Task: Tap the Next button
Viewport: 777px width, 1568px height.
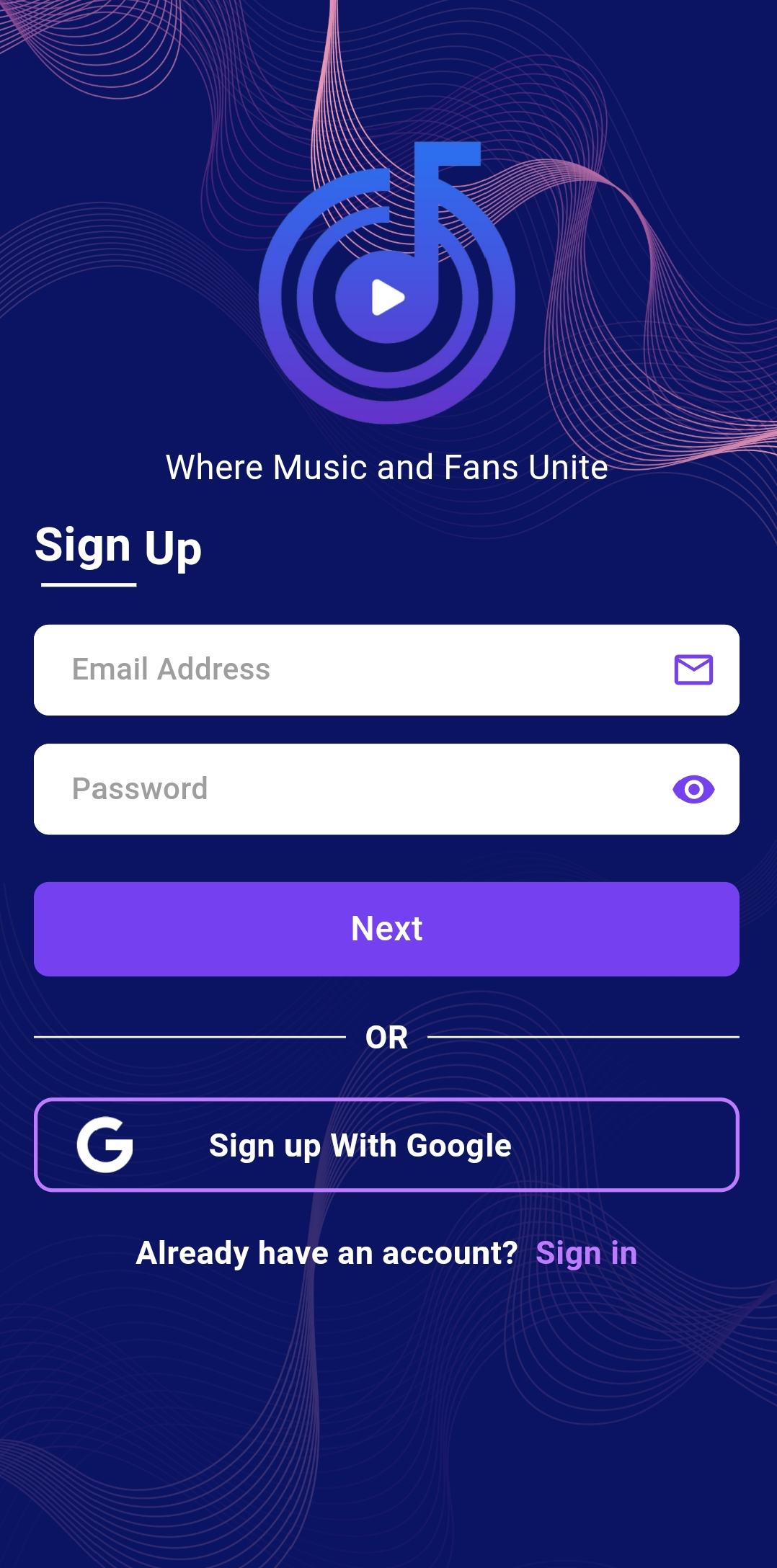Action: click(x=387, y=929)
